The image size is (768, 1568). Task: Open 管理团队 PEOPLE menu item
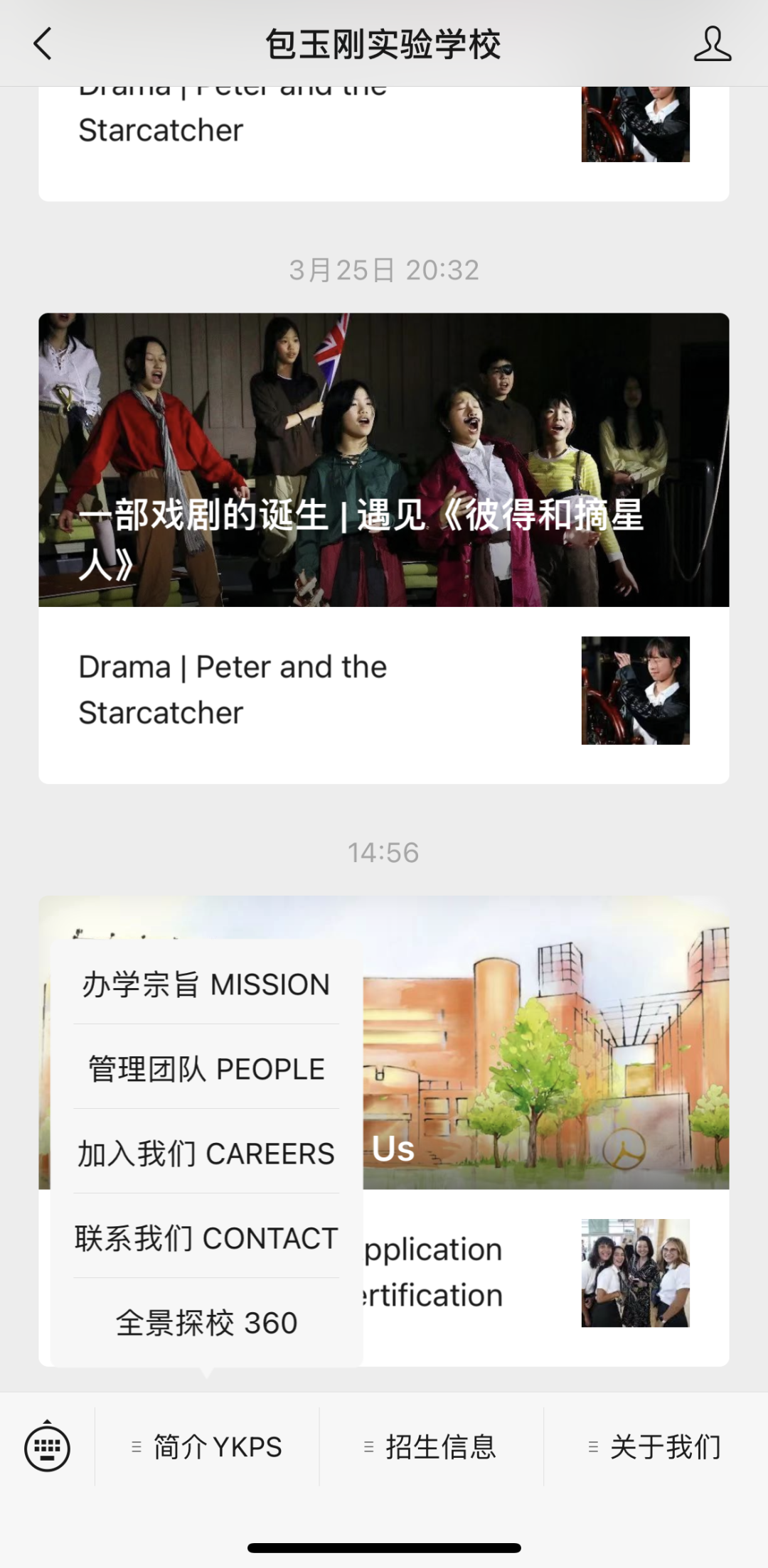click(x=206, y=1069)
